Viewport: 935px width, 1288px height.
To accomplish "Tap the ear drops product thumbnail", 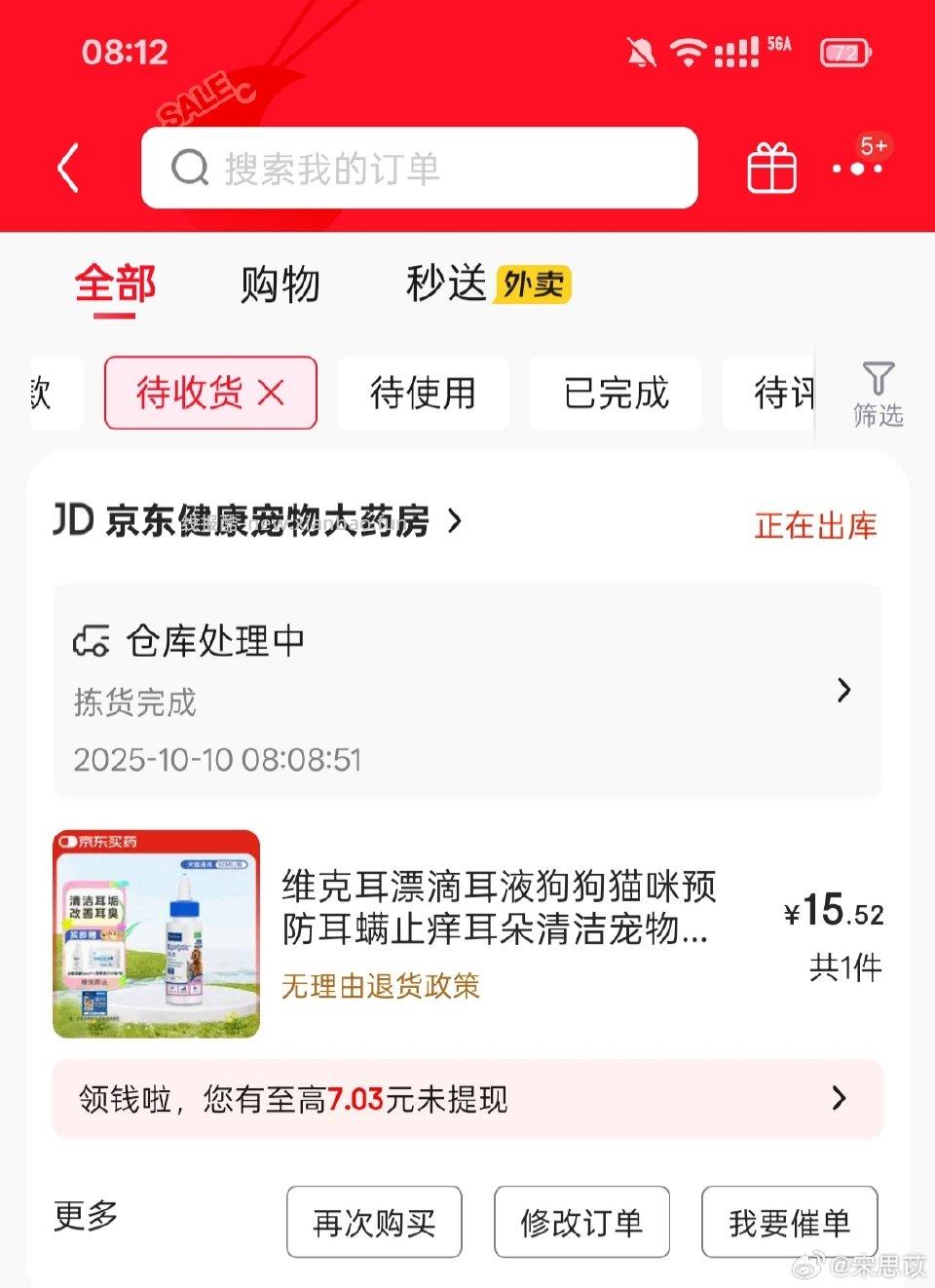I will 155,932.
